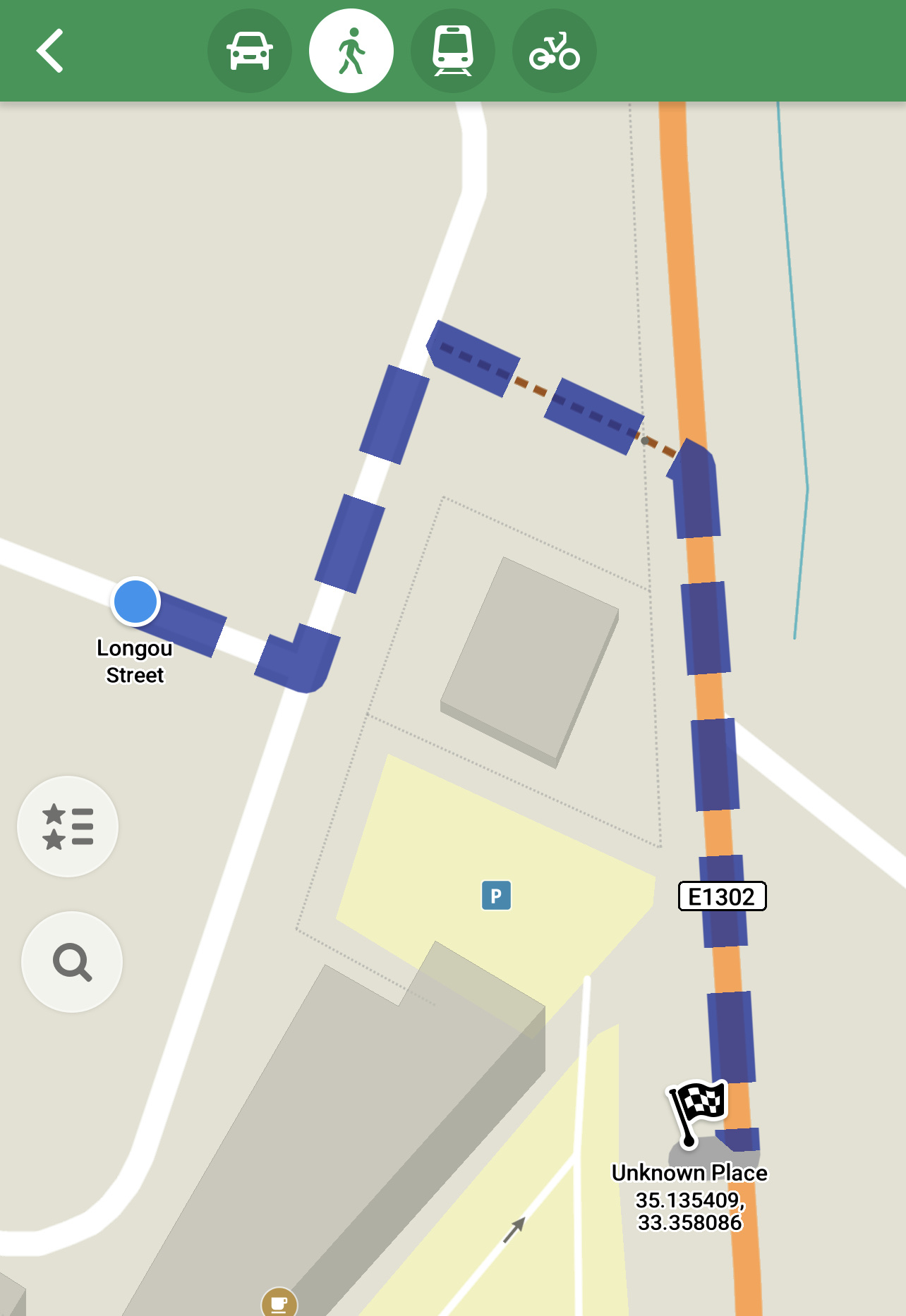The image size is (906, 1316).
Task: Select bicycle routing mode
Action: [554, 50]
